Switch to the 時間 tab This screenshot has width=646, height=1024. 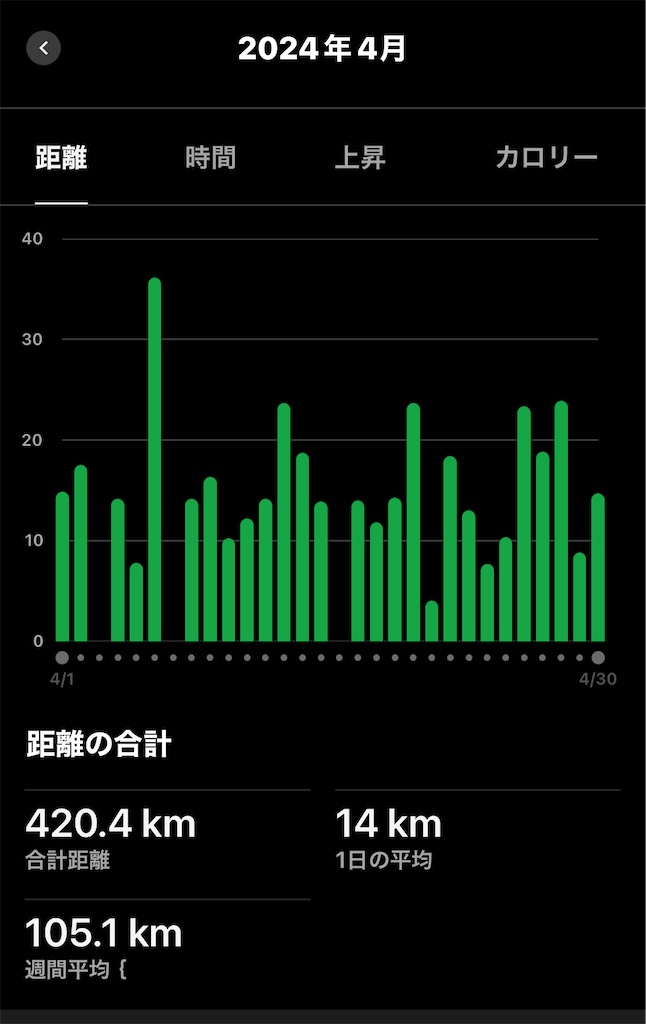click(x=210, y=158)
